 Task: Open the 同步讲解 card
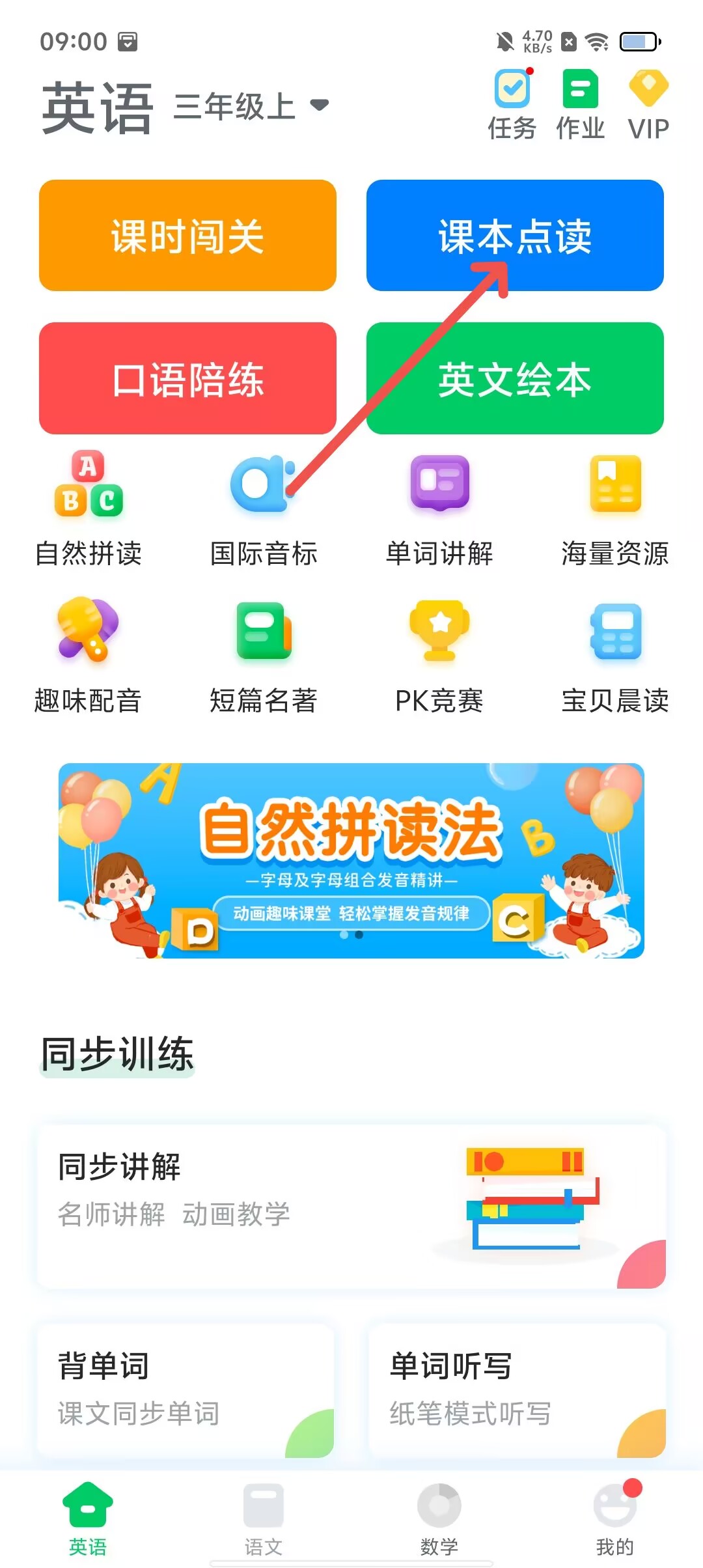[x=351, y=1206]
